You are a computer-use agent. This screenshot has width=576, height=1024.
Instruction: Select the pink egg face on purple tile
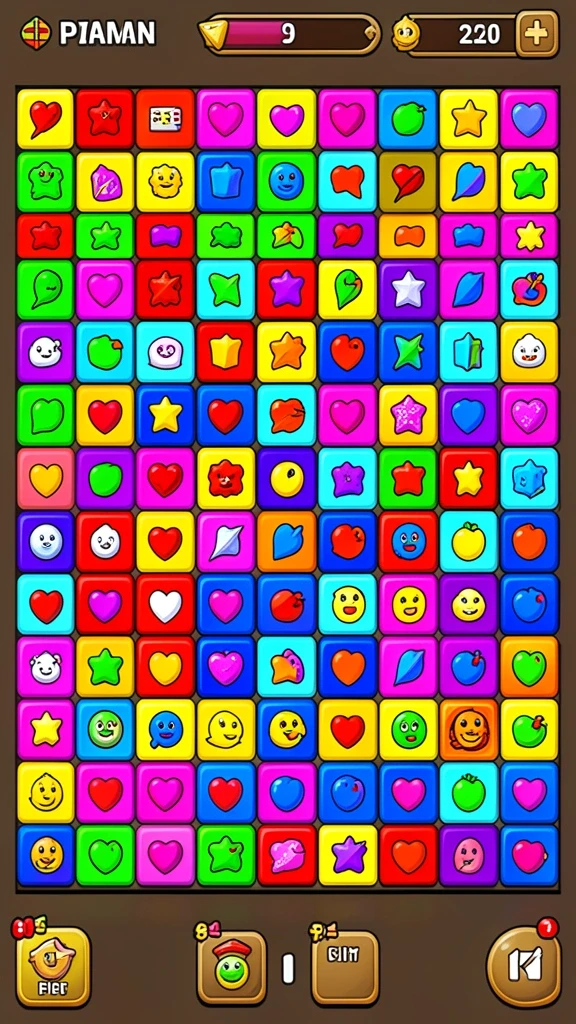[x=468, y=855]
